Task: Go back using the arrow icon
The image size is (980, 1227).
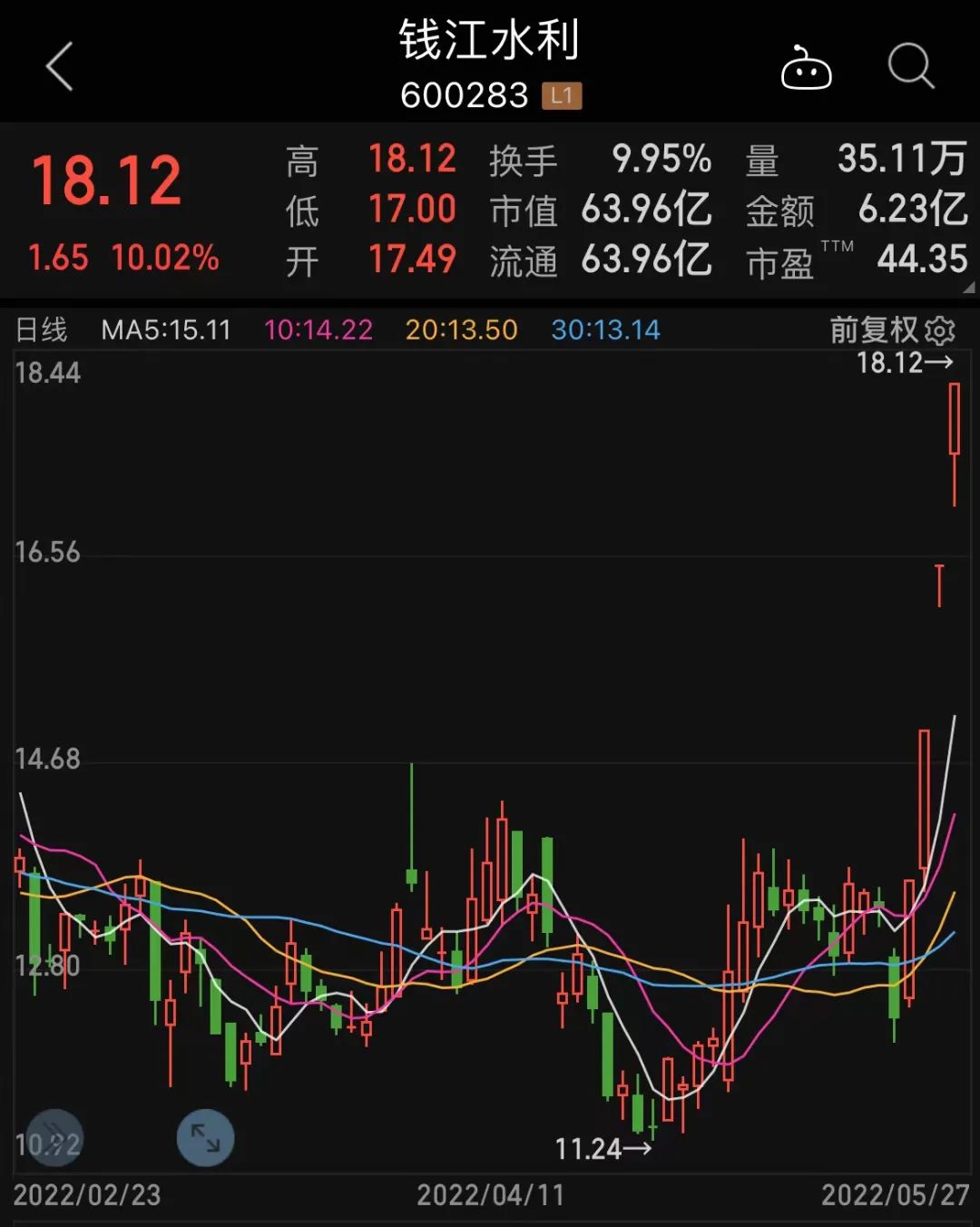Action: (x=60, y=67)
